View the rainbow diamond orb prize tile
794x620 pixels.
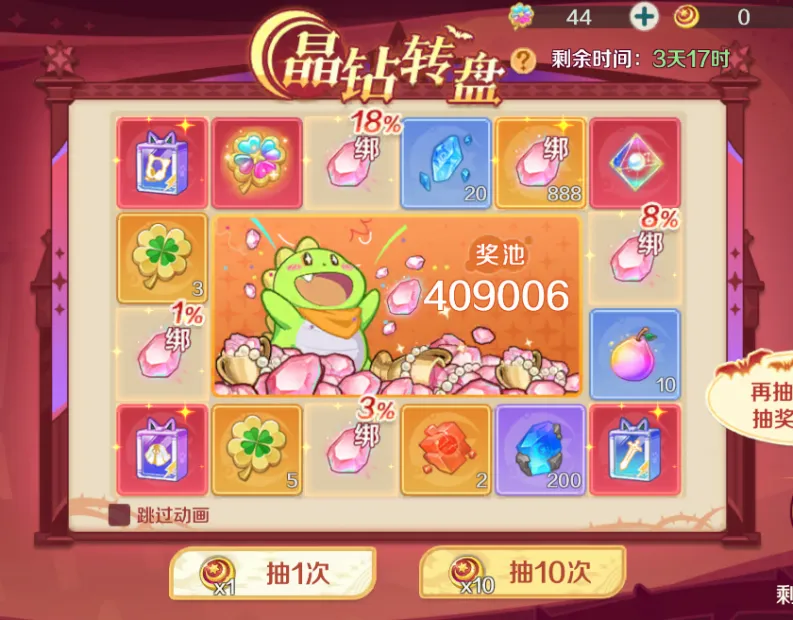[x=634, y=162]
